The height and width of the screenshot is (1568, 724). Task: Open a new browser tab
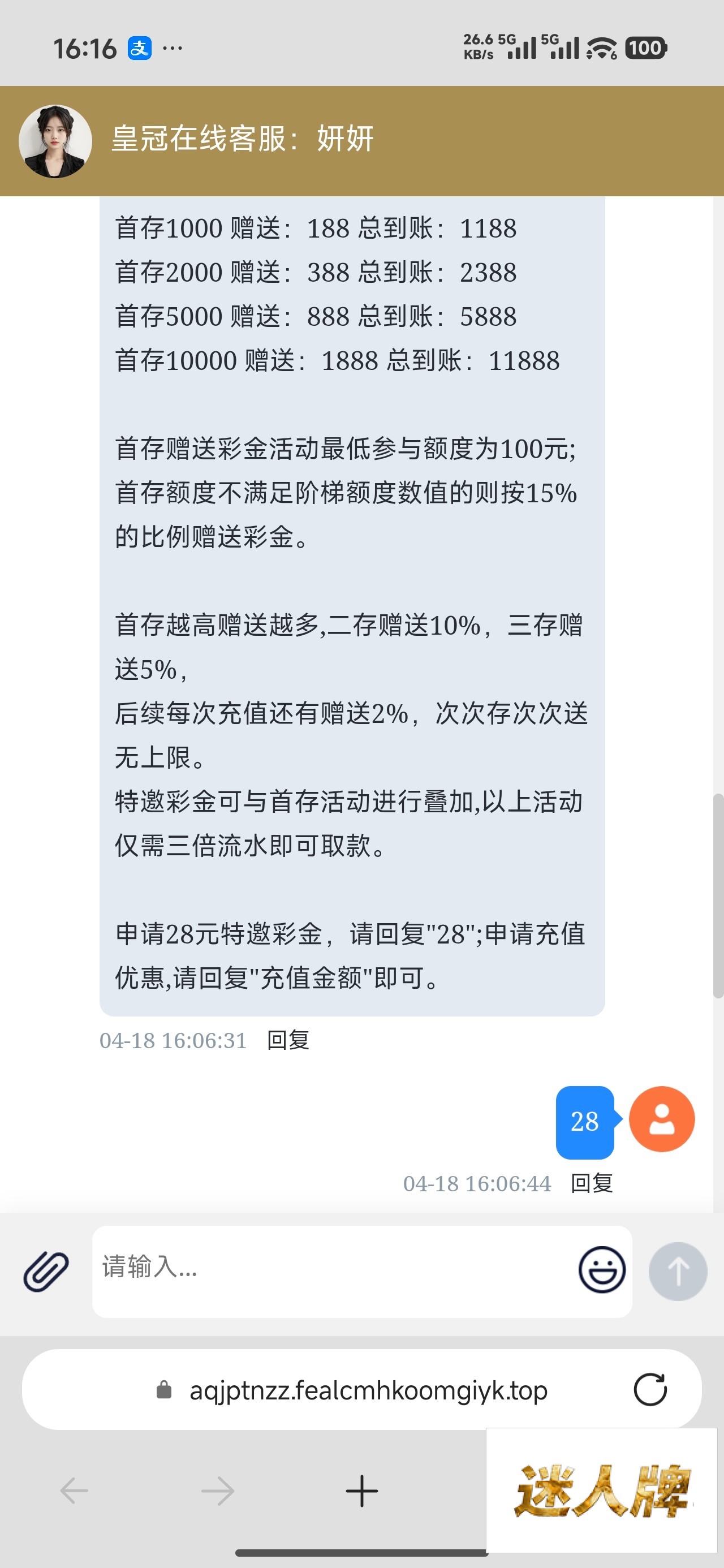[x=361, y=1491]
